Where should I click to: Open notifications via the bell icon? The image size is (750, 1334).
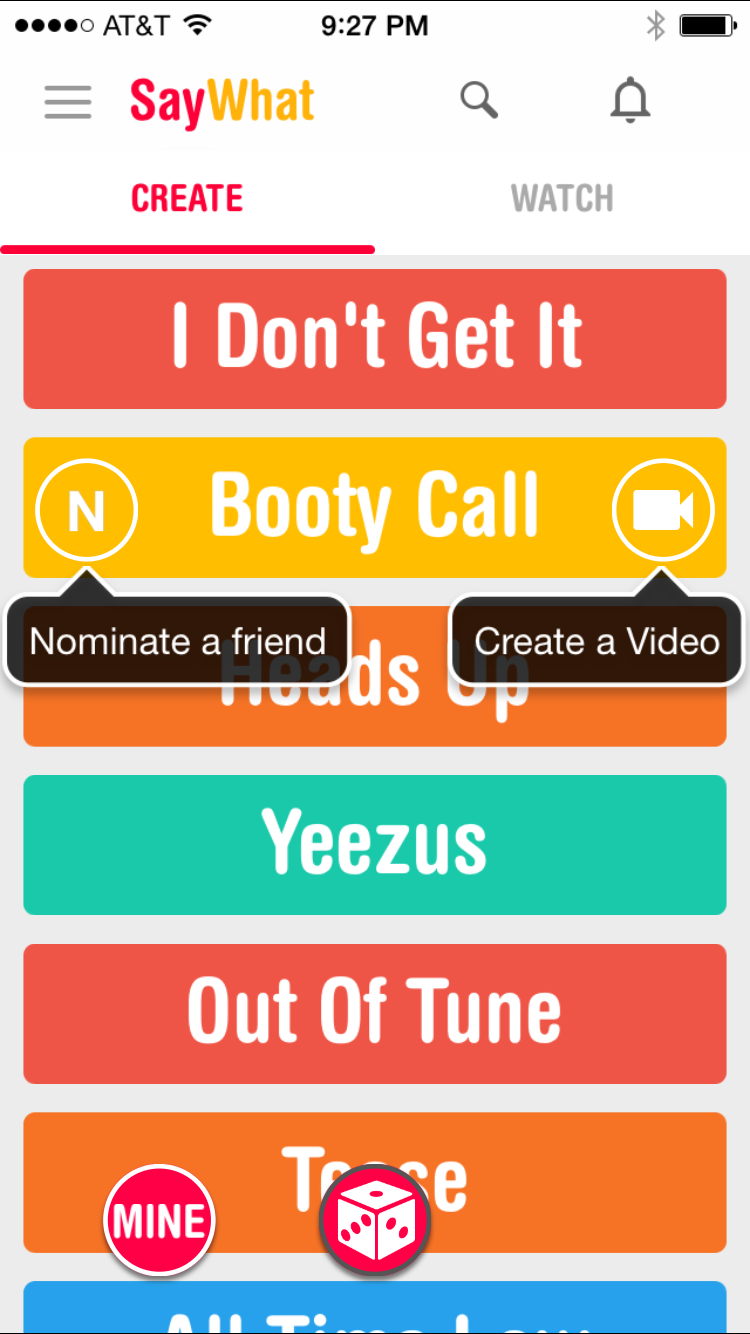pyautogui.click(x=630, y=99)
